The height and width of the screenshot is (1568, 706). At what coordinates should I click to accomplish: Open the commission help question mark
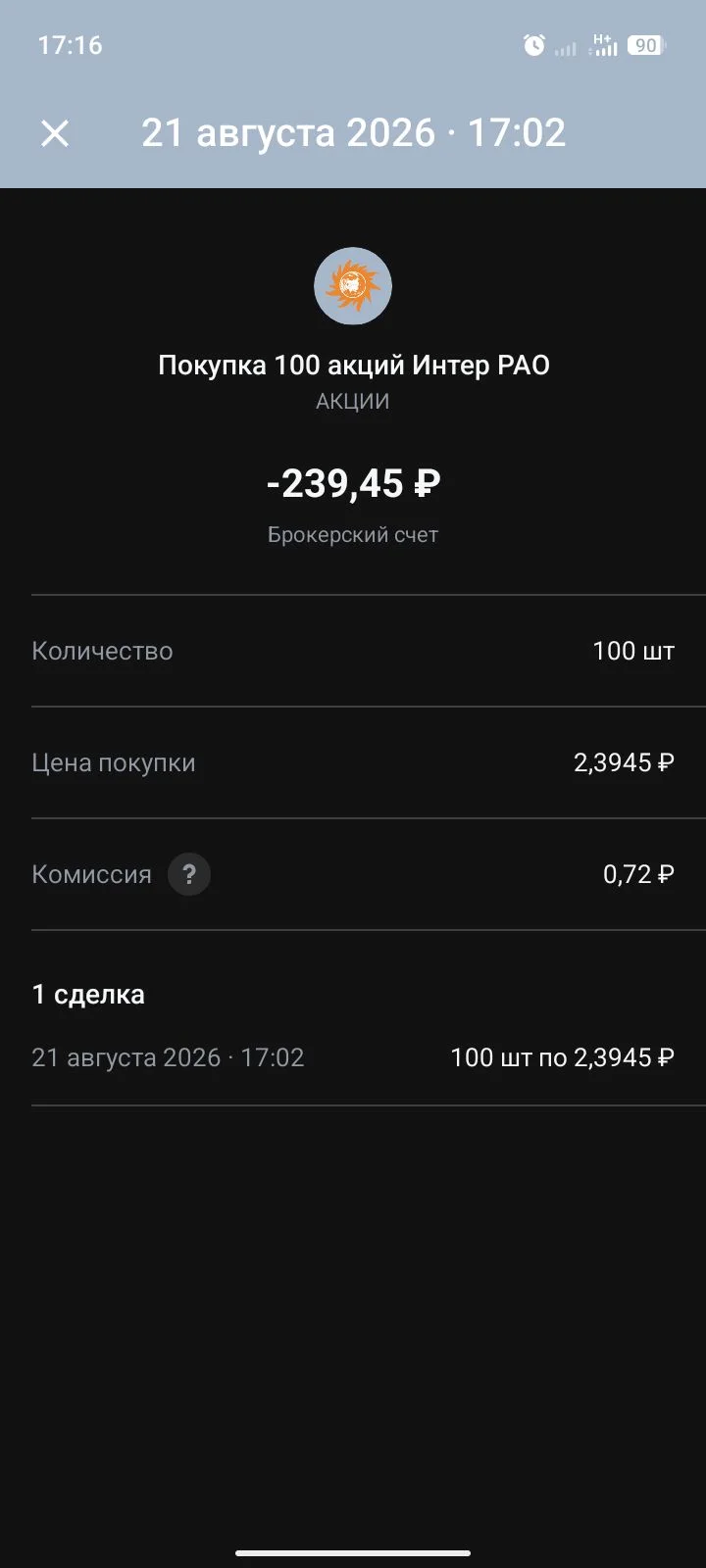189,874
